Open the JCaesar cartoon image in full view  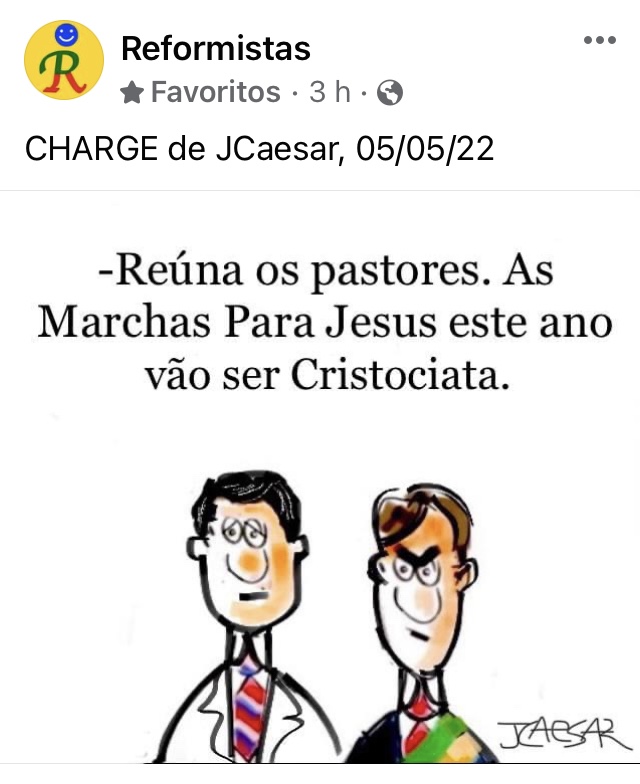pyautogui.click(x=320, y=480)
